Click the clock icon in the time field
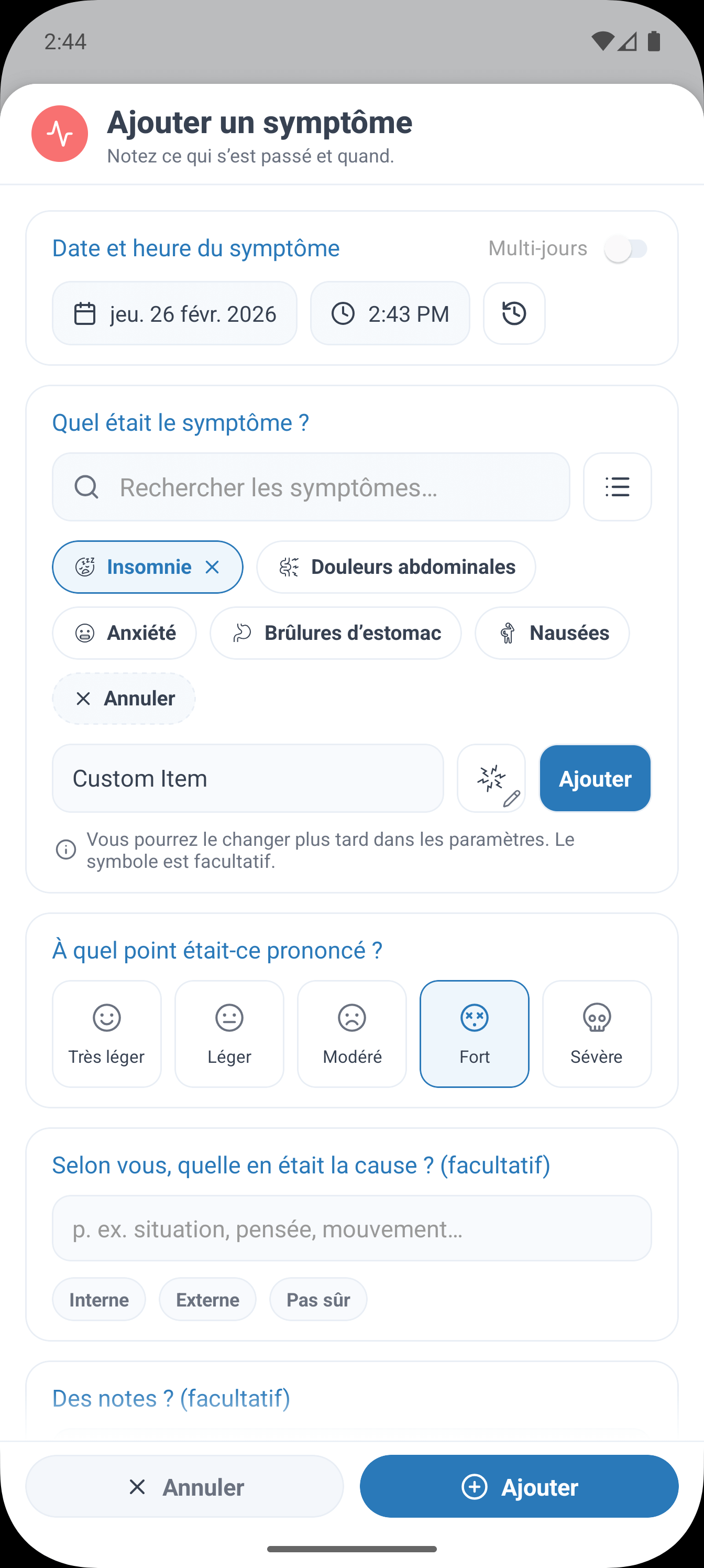Screen dimensions: 704x1568 pos(343,313)
